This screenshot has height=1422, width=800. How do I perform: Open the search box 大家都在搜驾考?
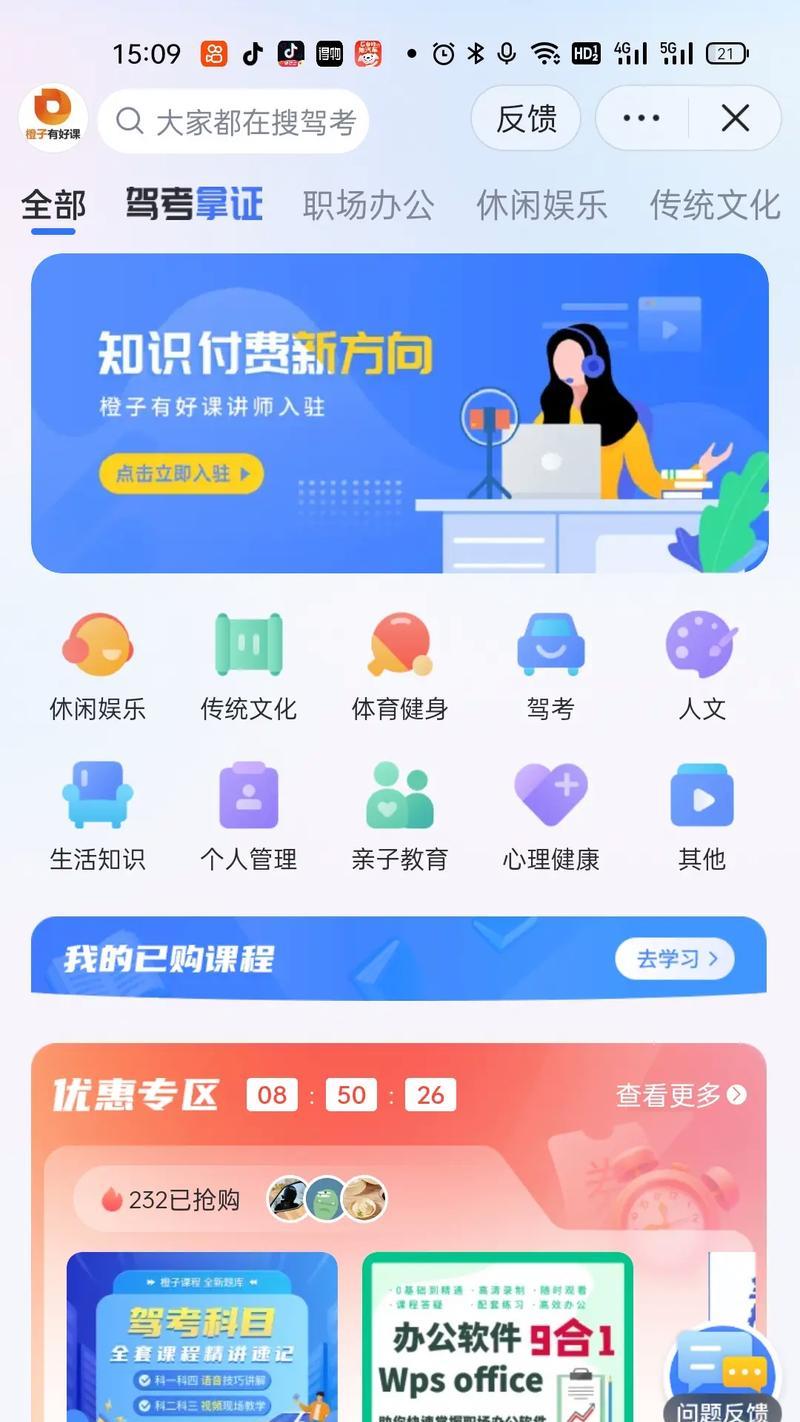click(x=233, y=121)
